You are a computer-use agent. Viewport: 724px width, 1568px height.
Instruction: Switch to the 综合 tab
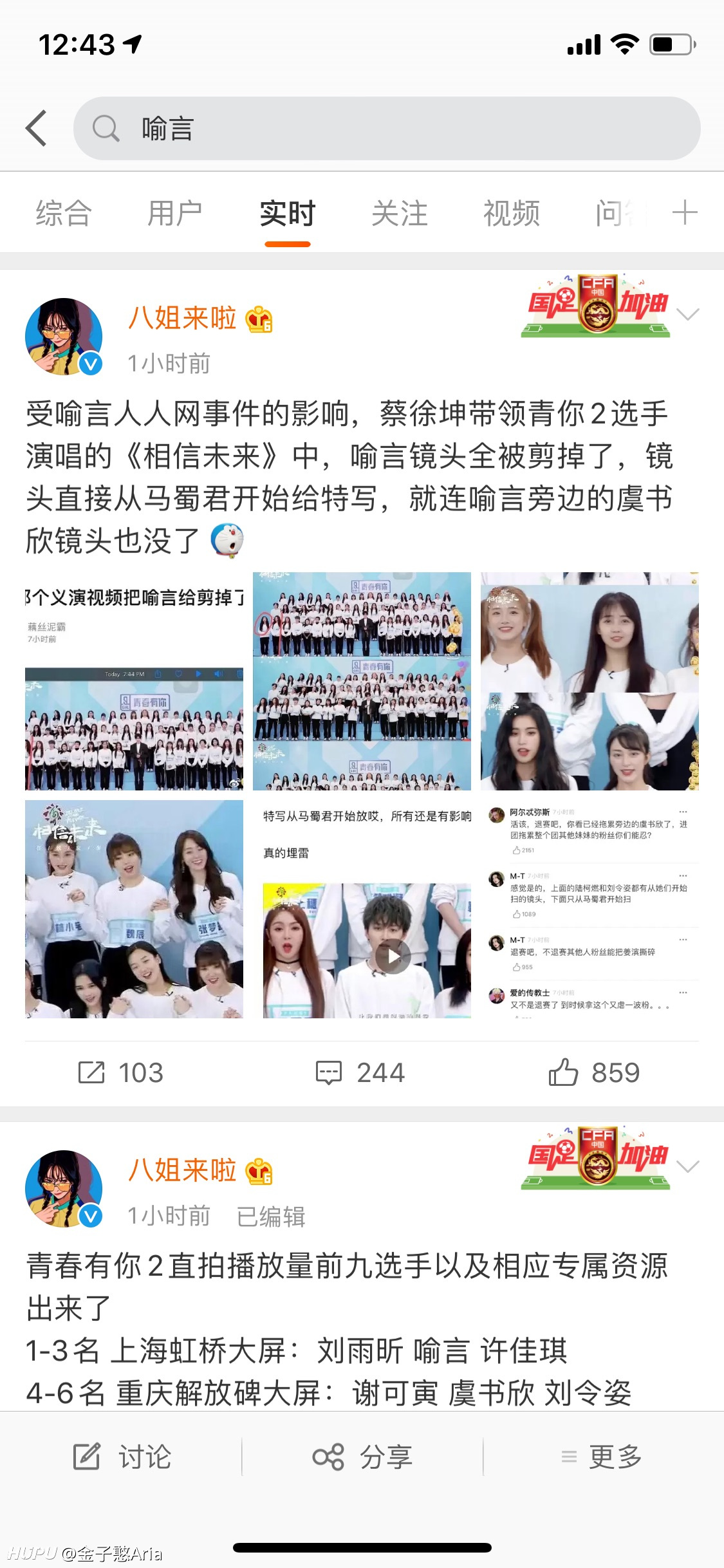[64, 213]
